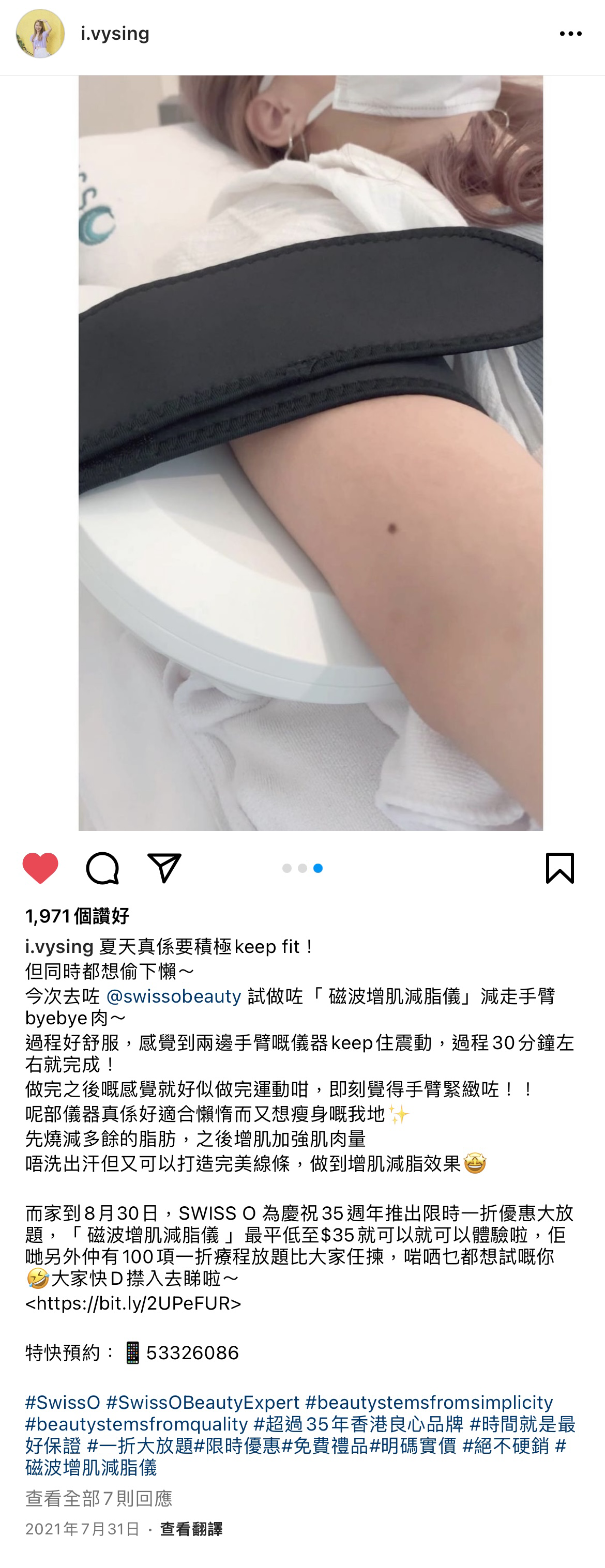Open the #beautystemsfromquality hashtag

[x=137, y=1424]
